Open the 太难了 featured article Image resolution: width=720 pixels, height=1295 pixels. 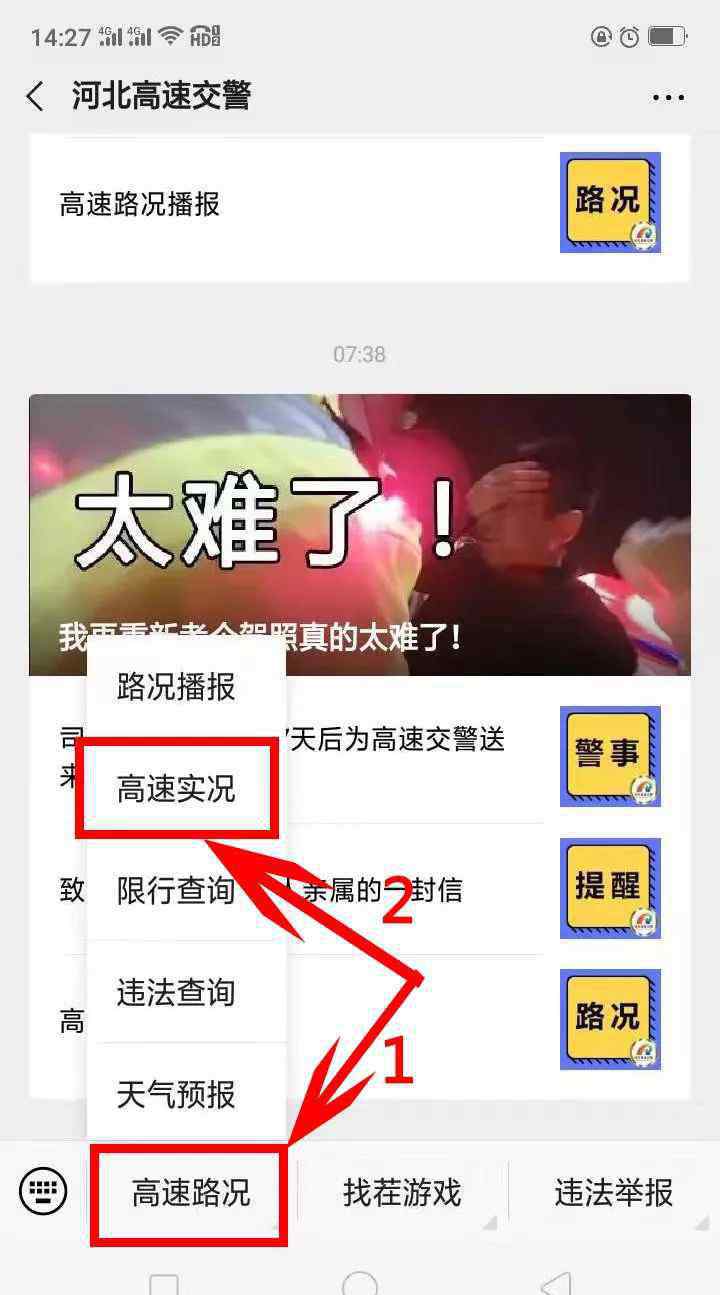pos(360,535)
